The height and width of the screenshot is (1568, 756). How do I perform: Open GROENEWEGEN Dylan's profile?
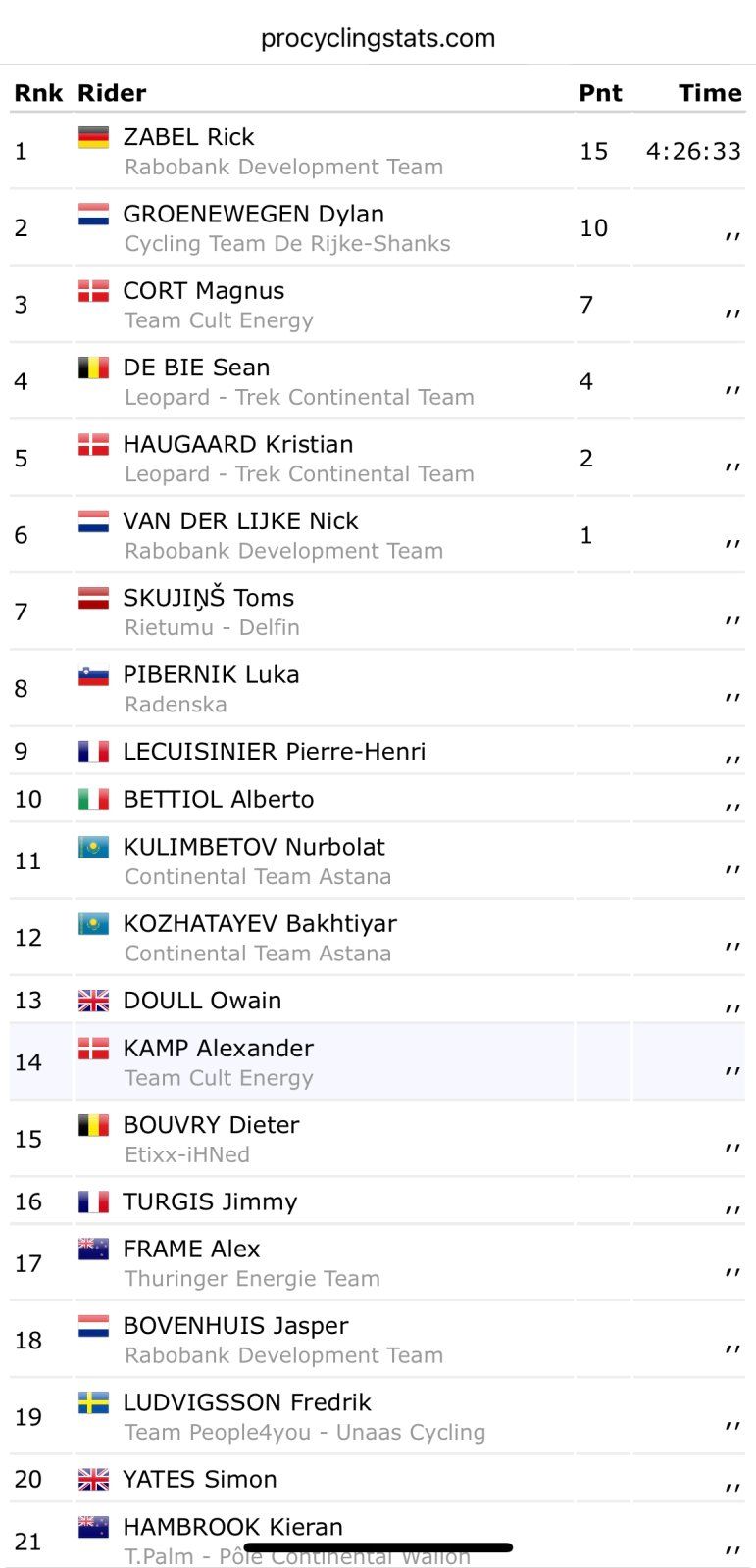pyautogui.click(x=253, y=214)
